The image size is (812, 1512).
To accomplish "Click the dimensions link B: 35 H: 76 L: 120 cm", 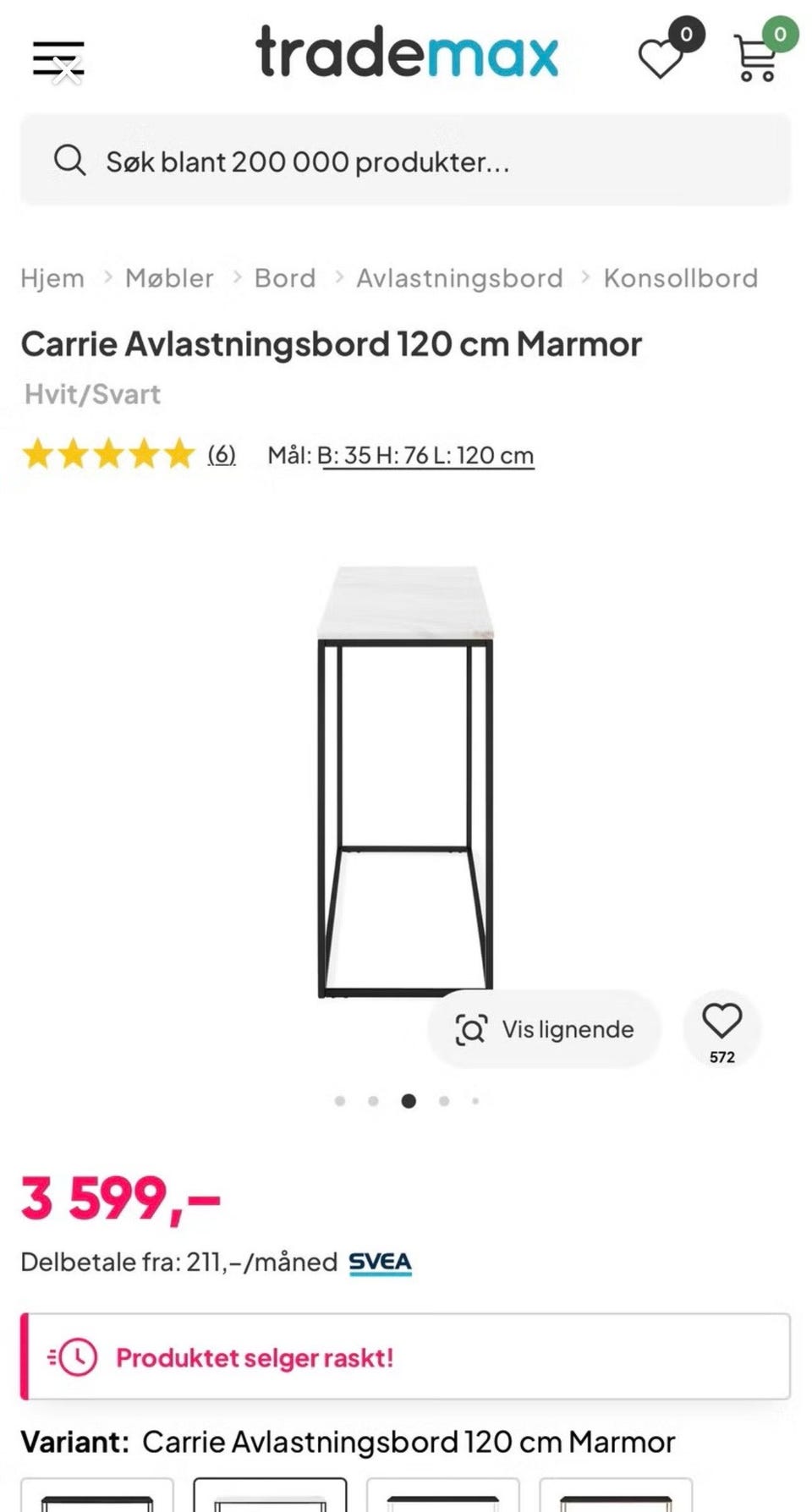I will pyautogui.click(x=425, y=454).
